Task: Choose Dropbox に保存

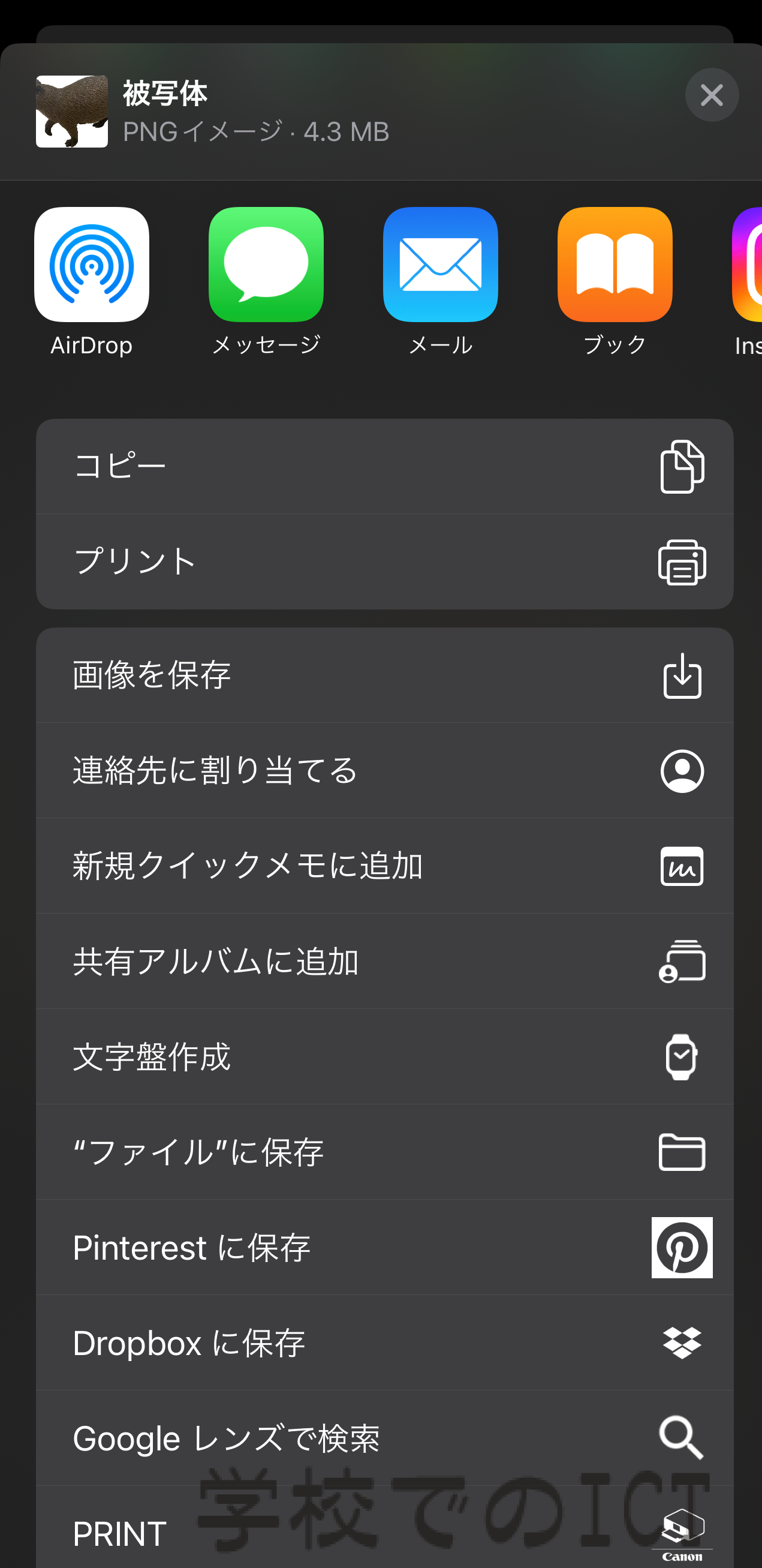Action: click(384, 1343)
